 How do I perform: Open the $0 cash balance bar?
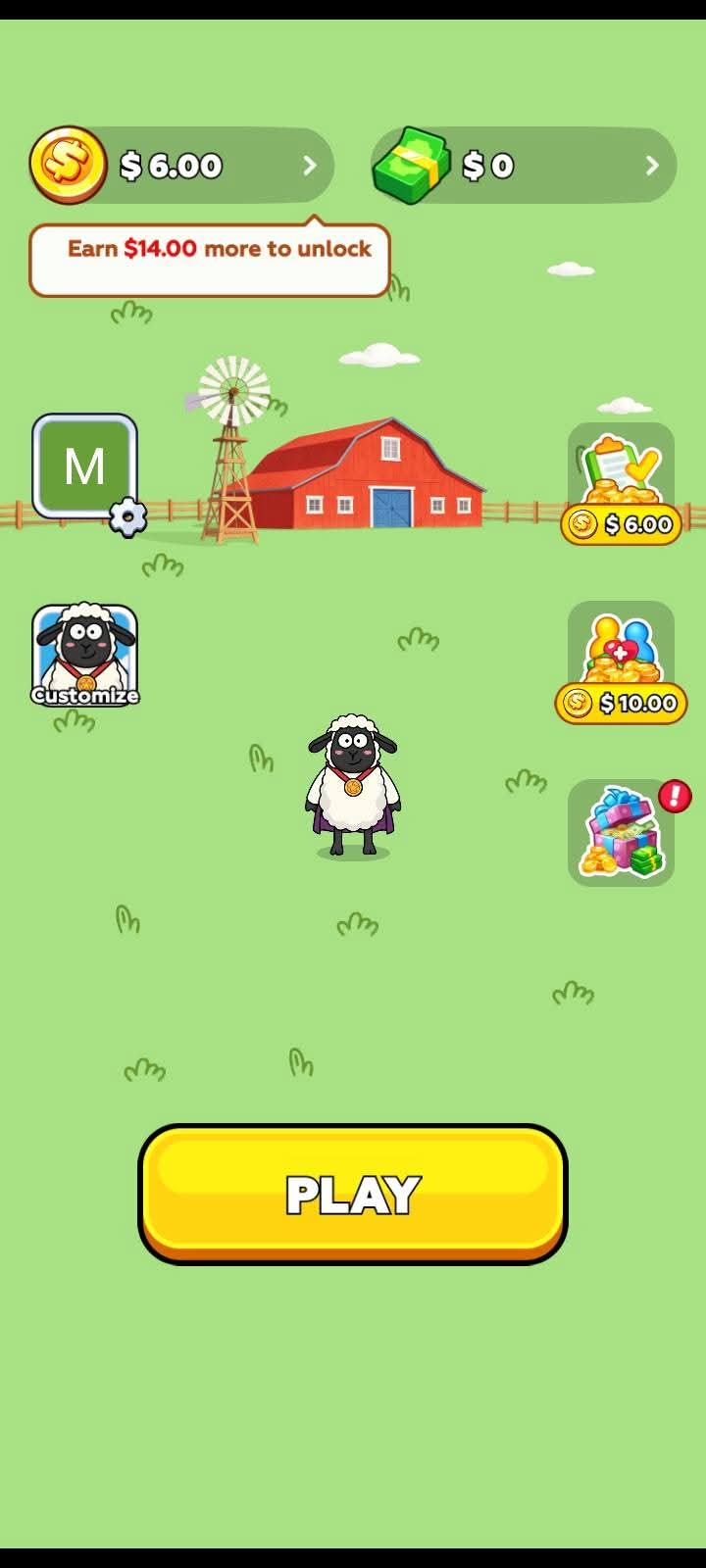coord(525,166)
